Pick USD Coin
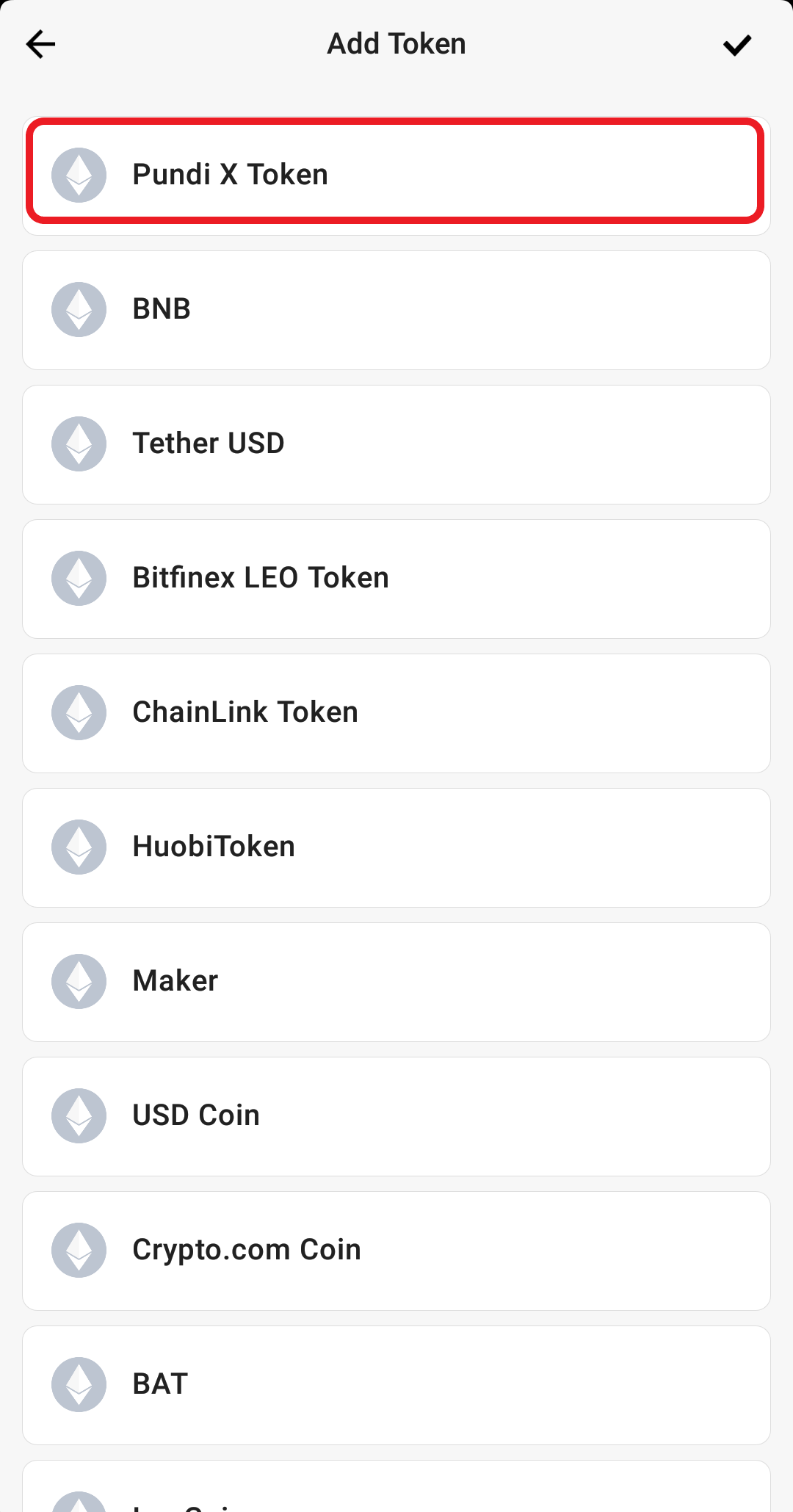The image size is (793, 1512). 396,1116
